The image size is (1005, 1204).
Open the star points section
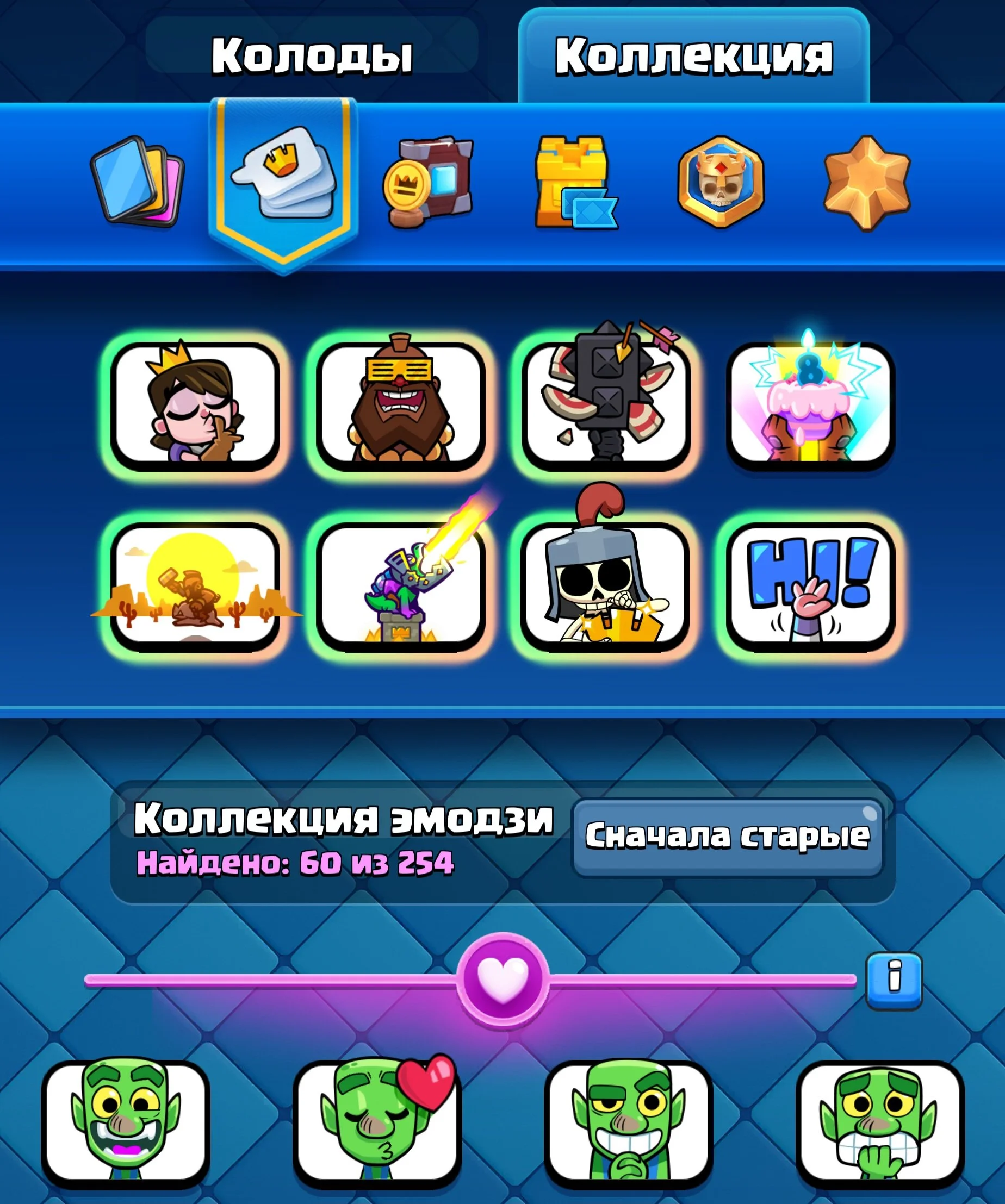click(x=867, y=182)
